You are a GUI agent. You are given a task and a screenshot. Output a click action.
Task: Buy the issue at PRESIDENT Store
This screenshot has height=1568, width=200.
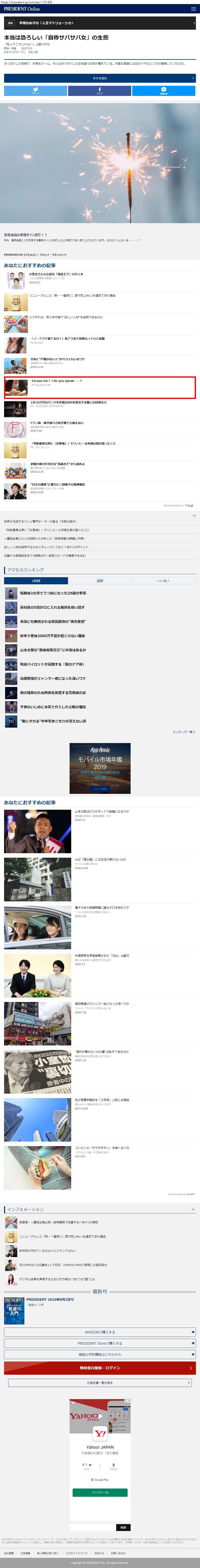click(100, 1343)
